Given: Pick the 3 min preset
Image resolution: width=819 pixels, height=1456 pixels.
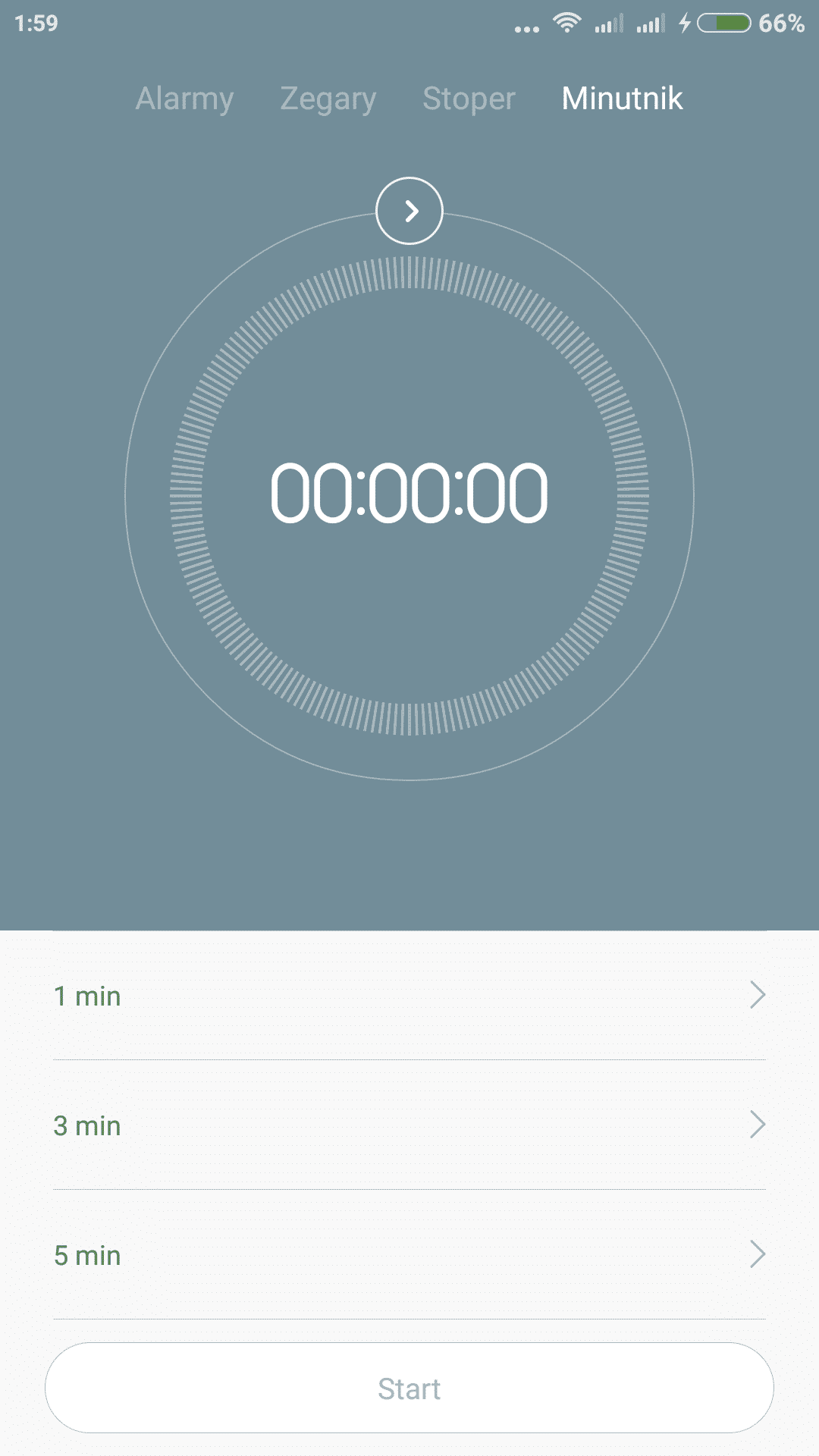Looking at the screenshot, I should [x=409, y=1125].
